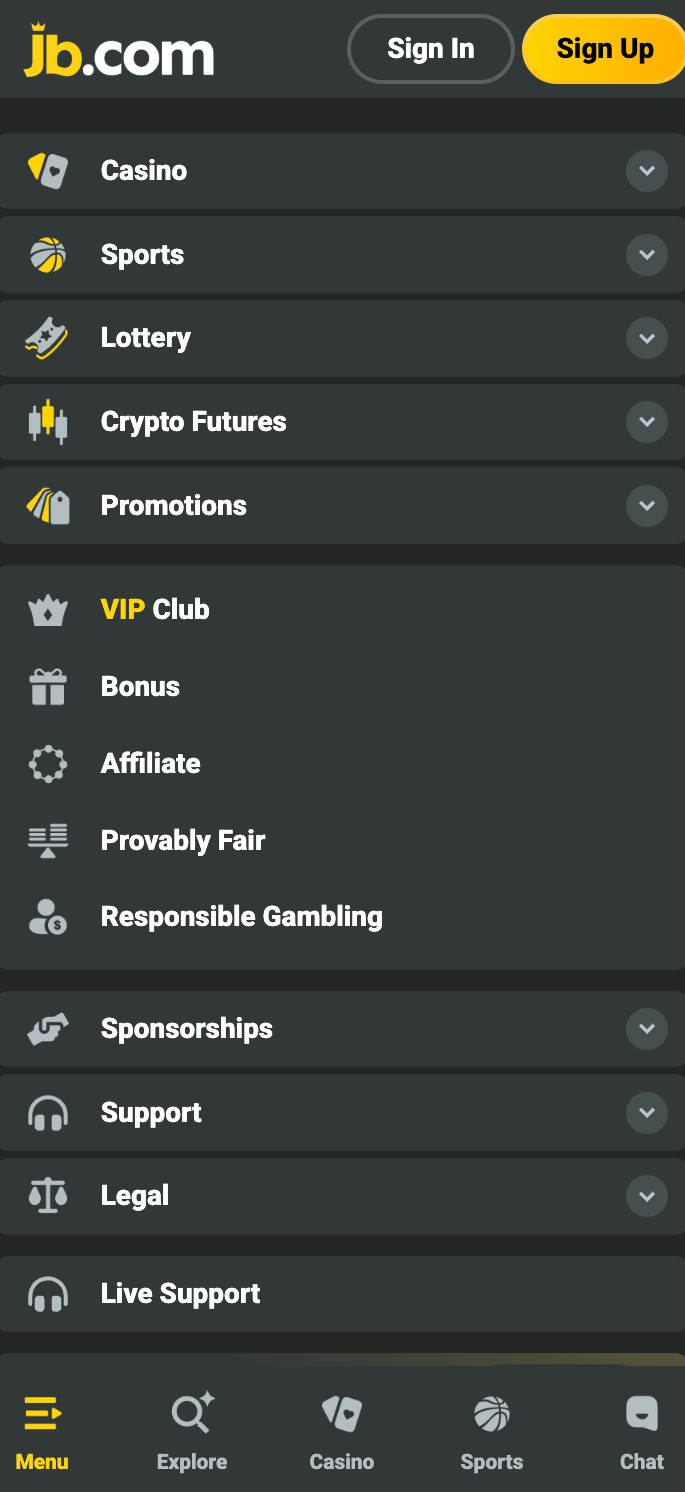
Task: Open Live Support chat
Action: [x=180, y=1294]
